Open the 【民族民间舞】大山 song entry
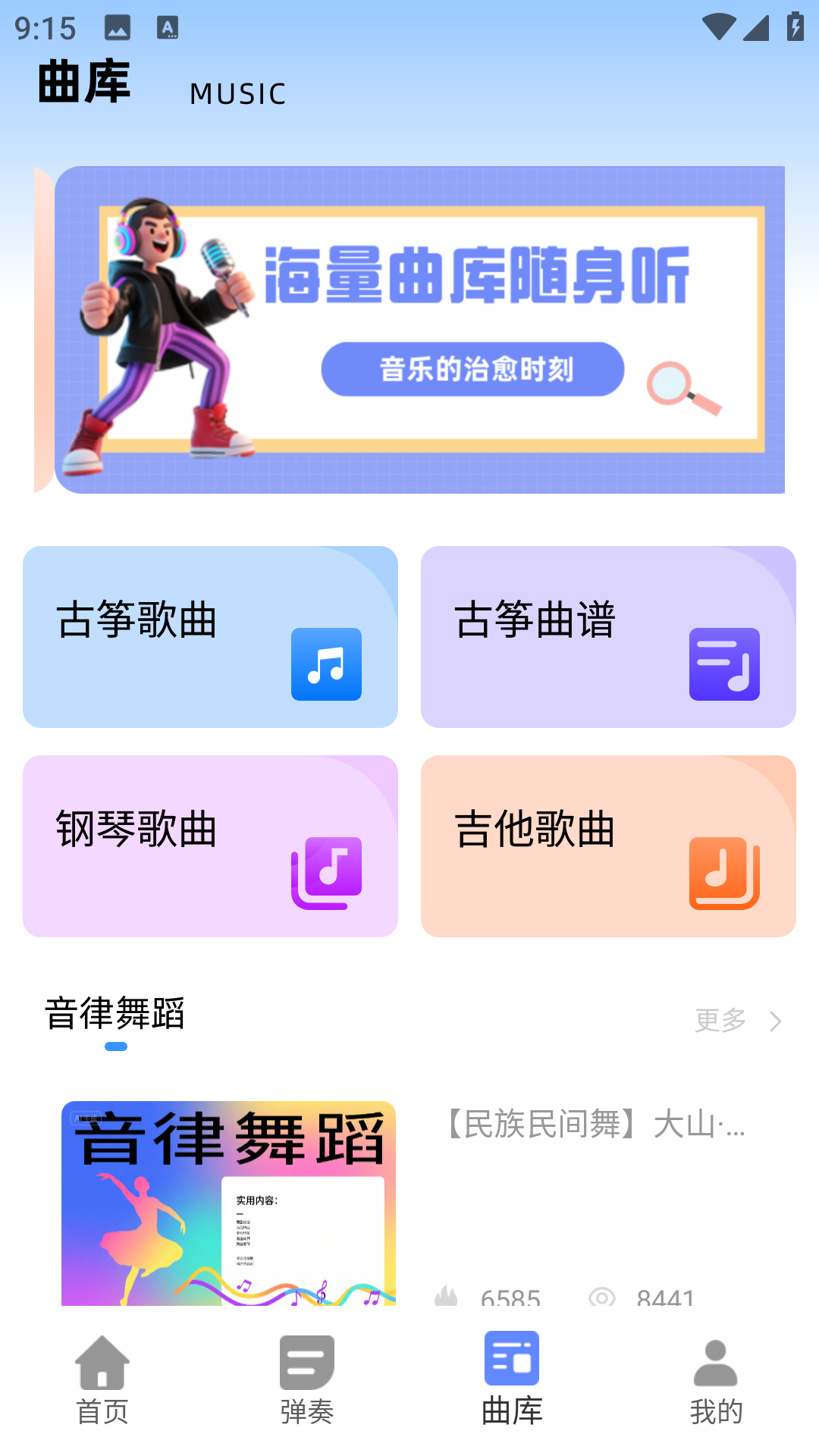819x1456 pixels. pos(594,1128)
